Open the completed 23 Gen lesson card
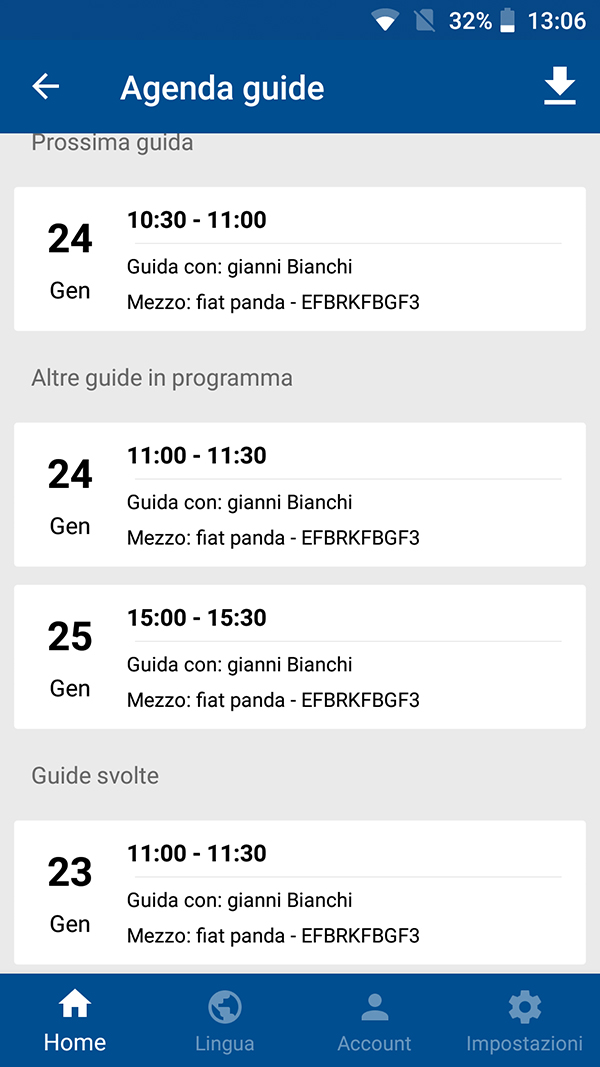600x1067 pixels. coord(300,893)
